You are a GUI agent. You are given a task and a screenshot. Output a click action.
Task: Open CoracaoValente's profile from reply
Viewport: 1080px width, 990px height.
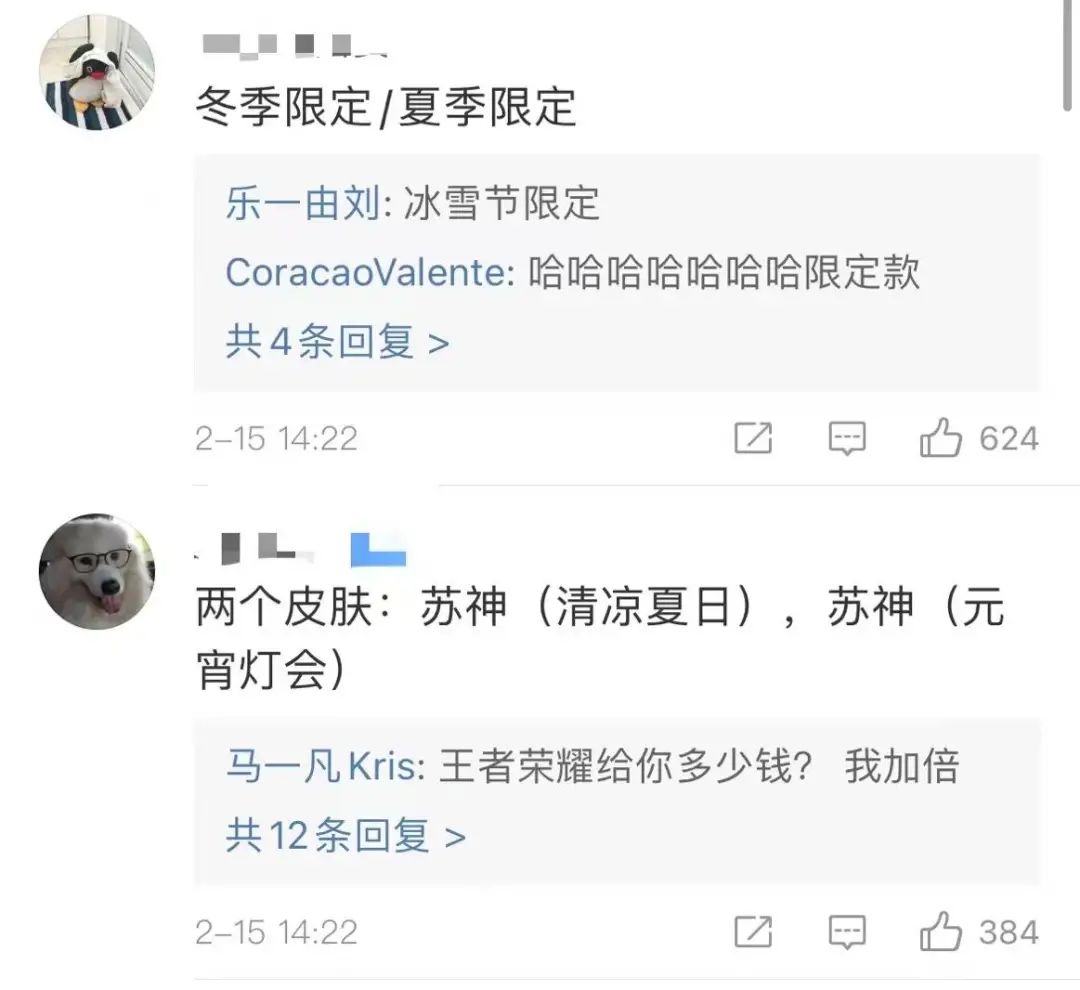click(x=367, y=273)
